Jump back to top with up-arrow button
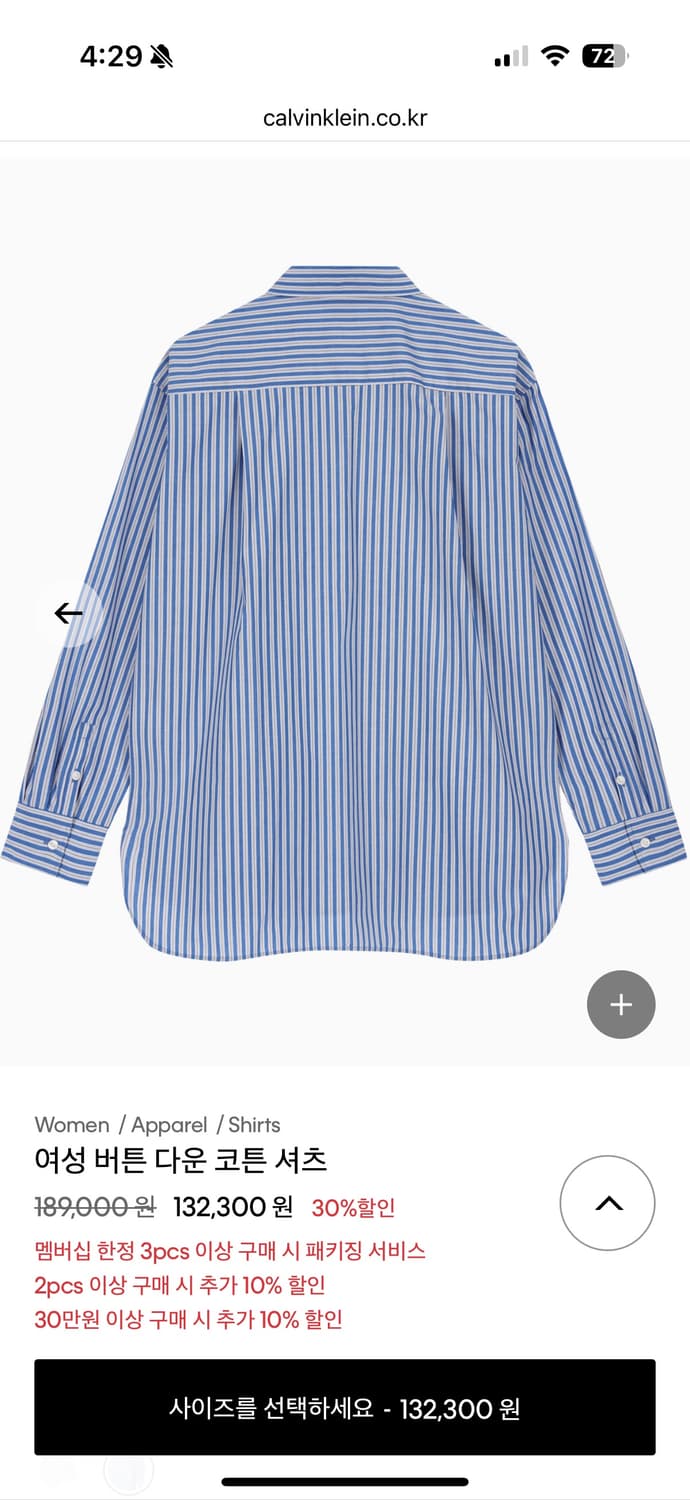This screenshot has height=1500, width=690. (607, 1203)
